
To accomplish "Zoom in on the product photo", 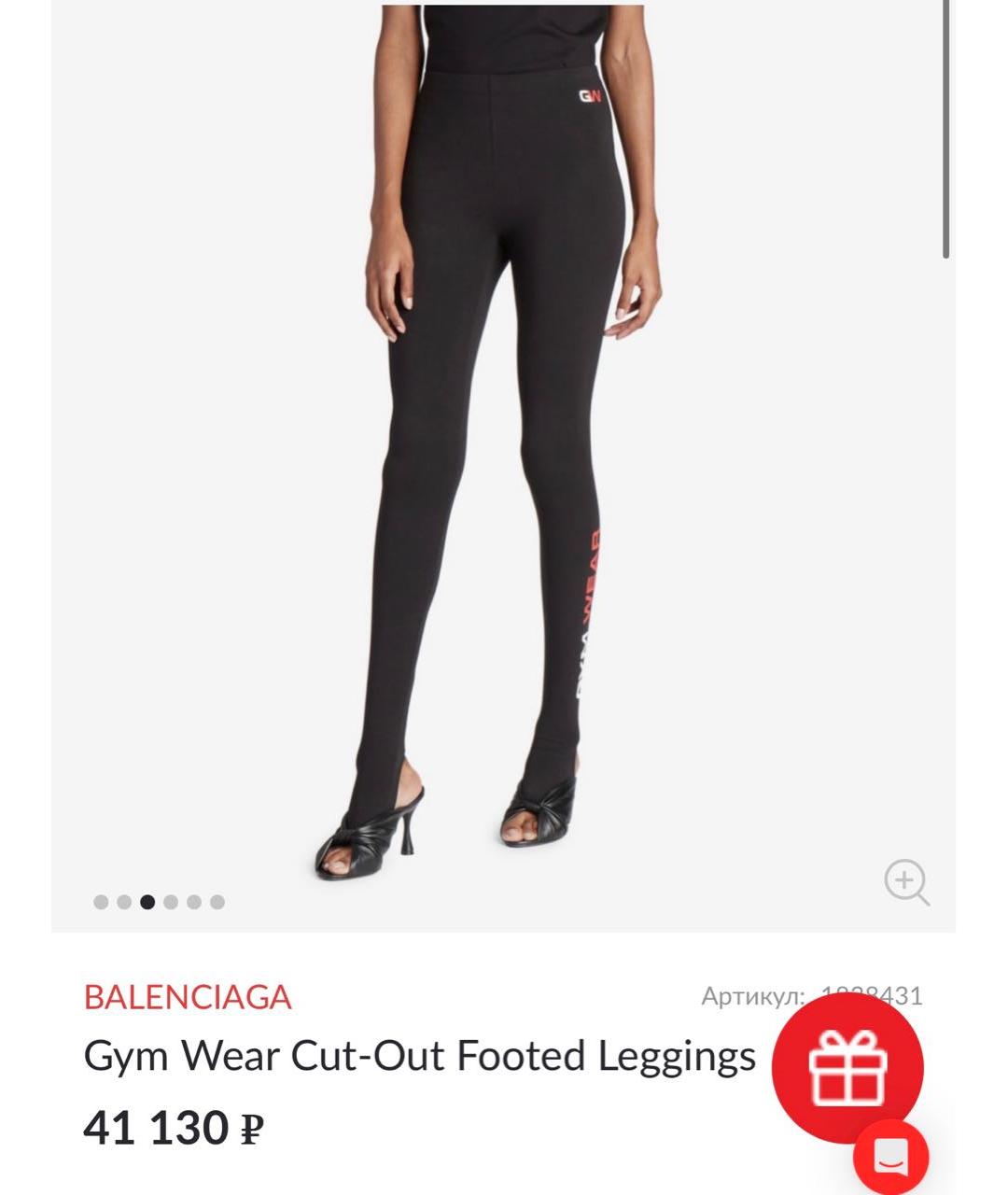I will (906, 882).
